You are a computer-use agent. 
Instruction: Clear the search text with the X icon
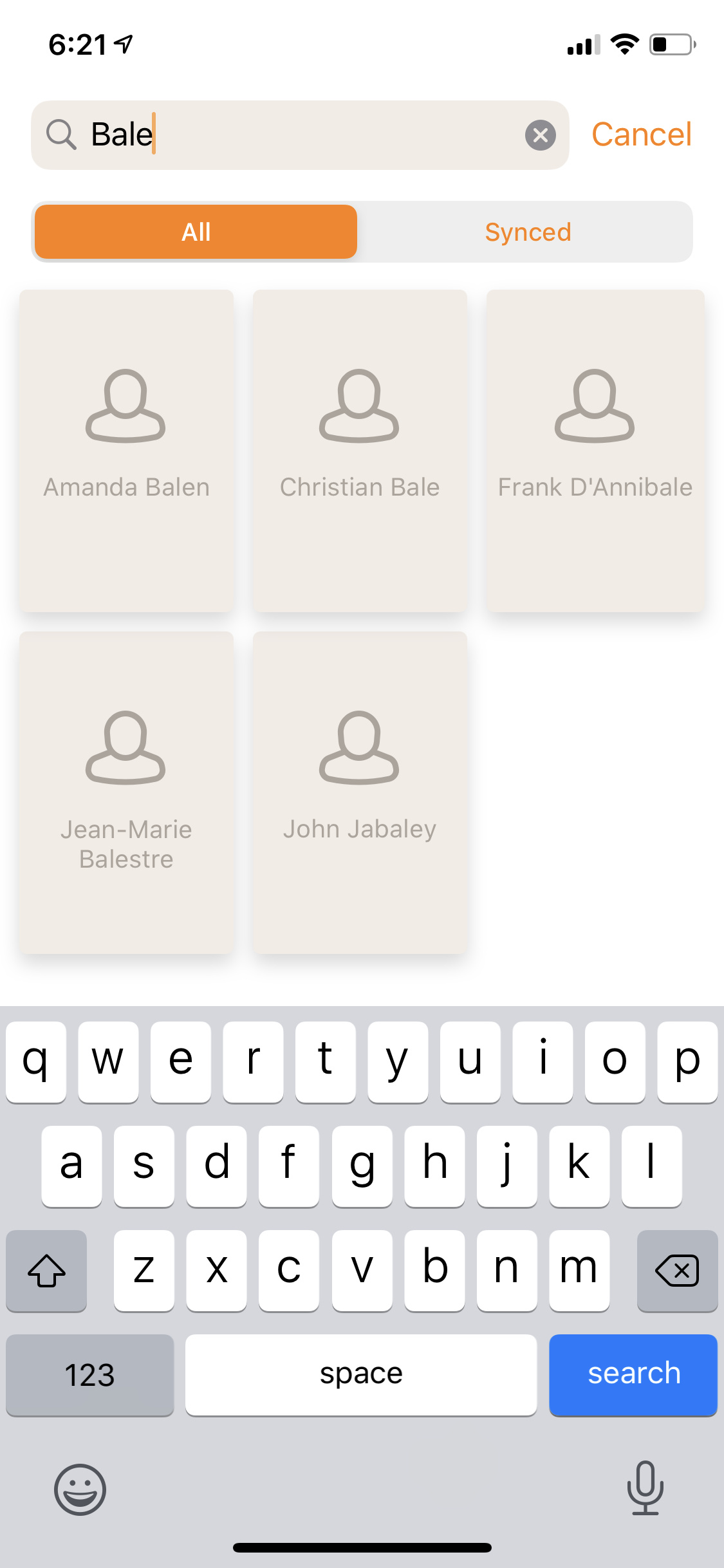pyautogui.click(x=540, y=135)
